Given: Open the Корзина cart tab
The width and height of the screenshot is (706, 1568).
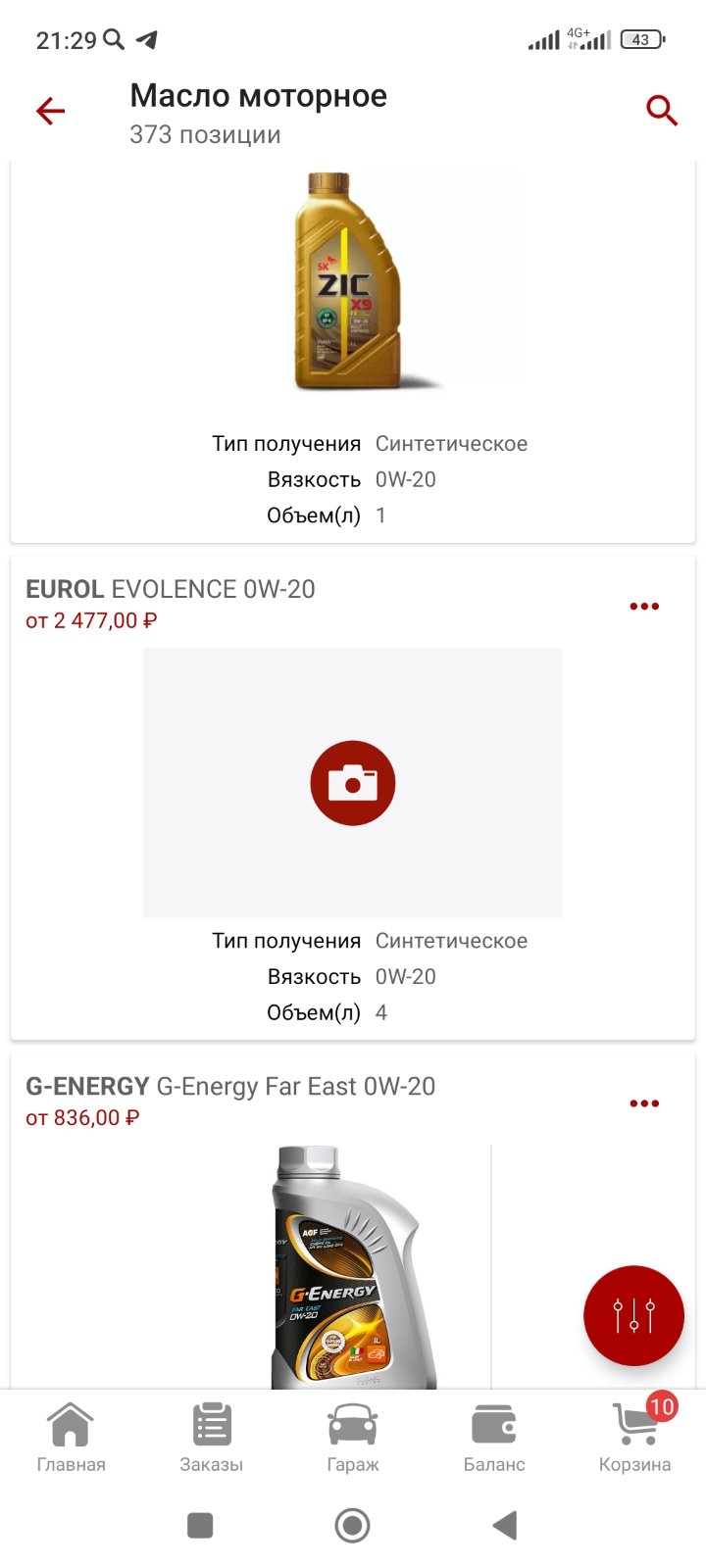Looking at the screenshot, I should click(x=635, y=1438).
